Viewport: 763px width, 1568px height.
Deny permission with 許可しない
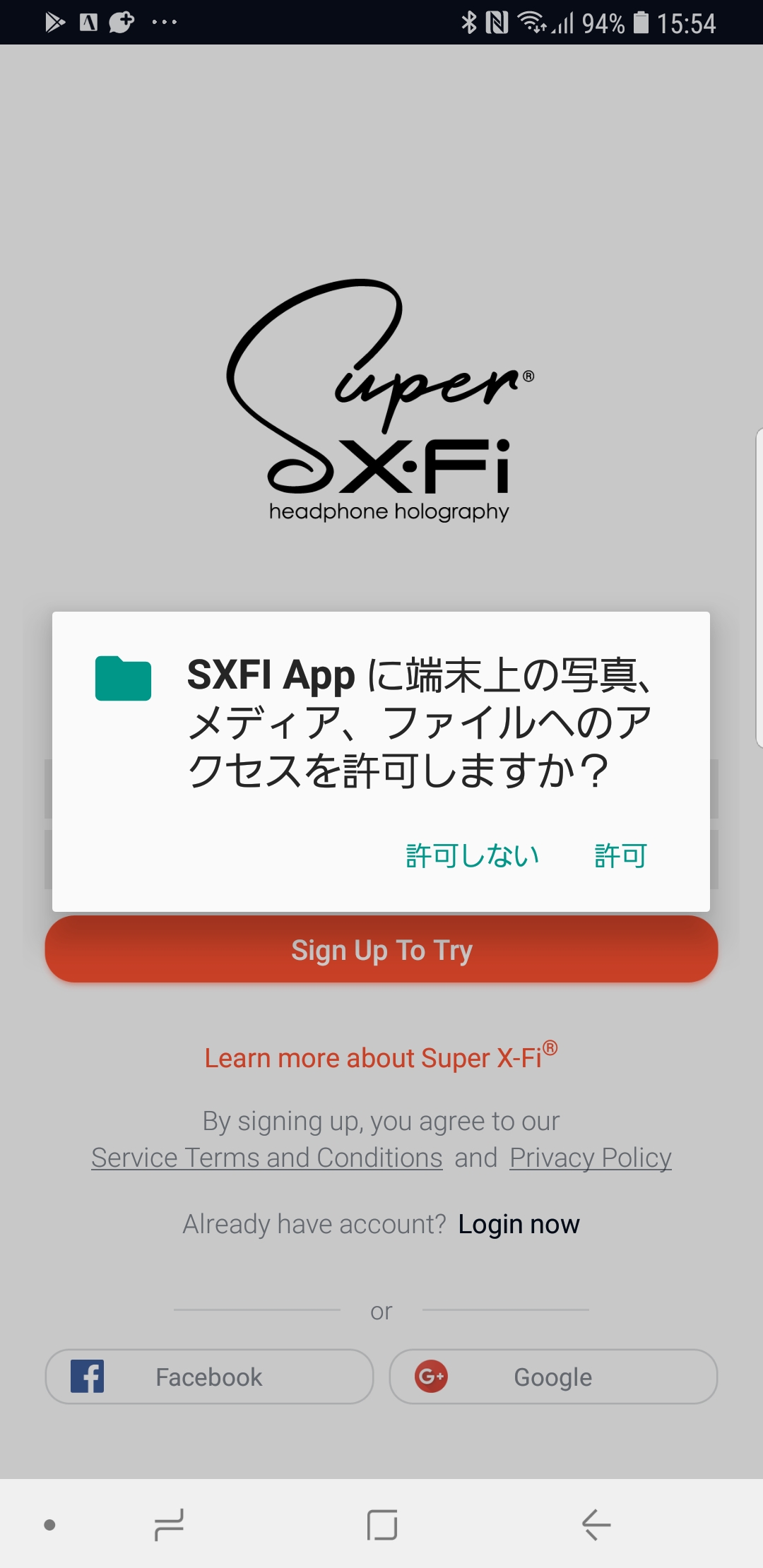click(x=472, y=855)
